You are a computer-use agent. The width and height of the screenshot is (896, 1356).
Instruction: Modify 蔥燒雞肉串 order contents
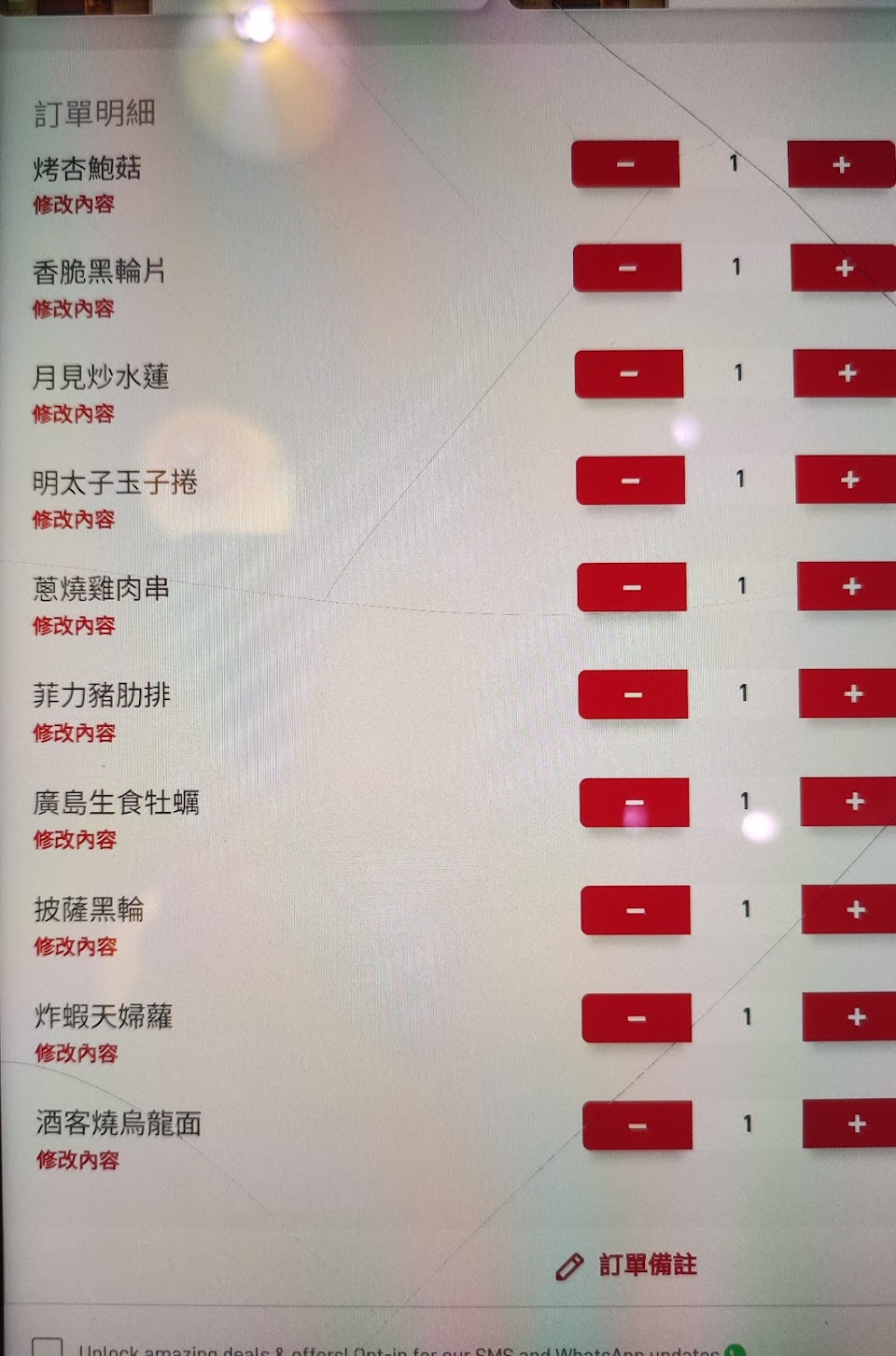[74, 625]
